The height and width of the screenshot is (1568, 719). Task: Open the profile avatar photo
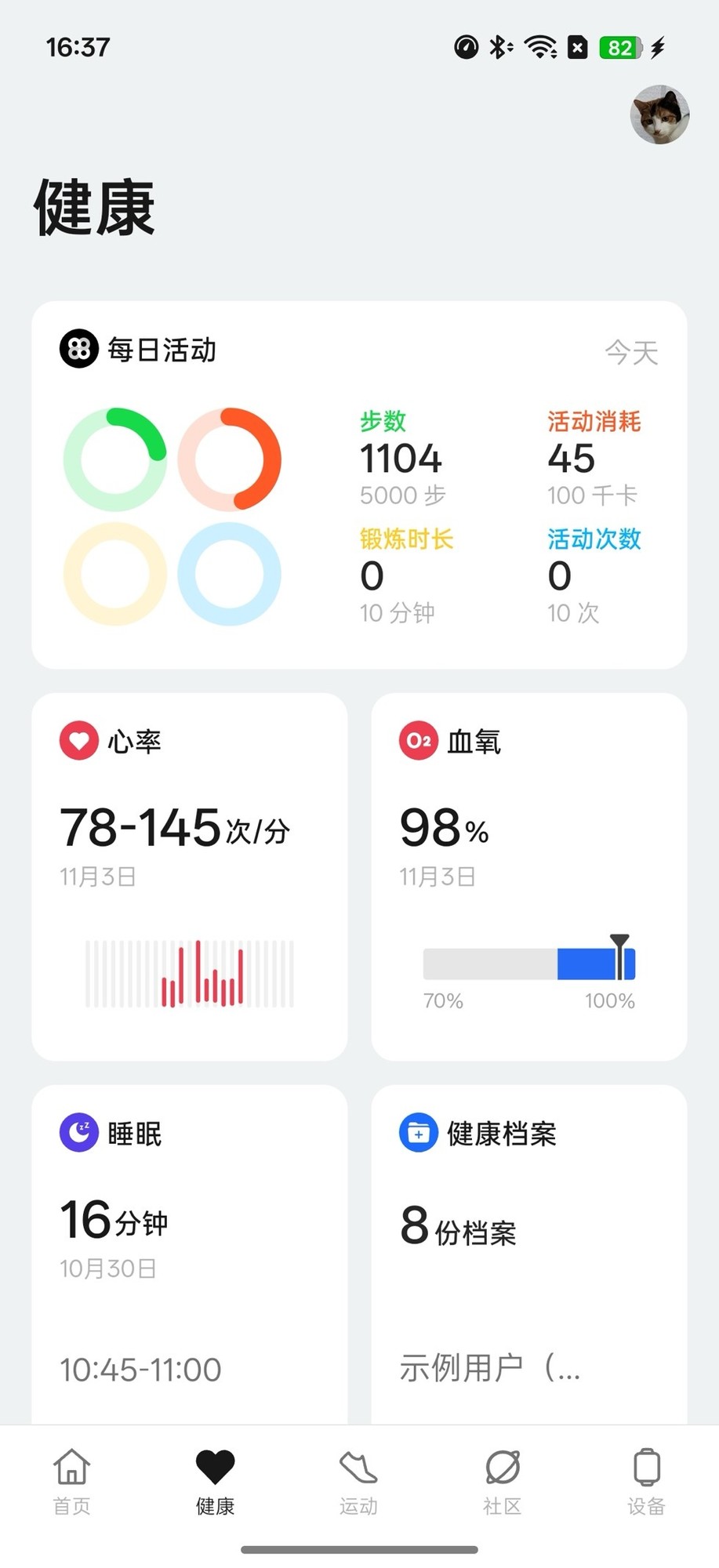659,115
